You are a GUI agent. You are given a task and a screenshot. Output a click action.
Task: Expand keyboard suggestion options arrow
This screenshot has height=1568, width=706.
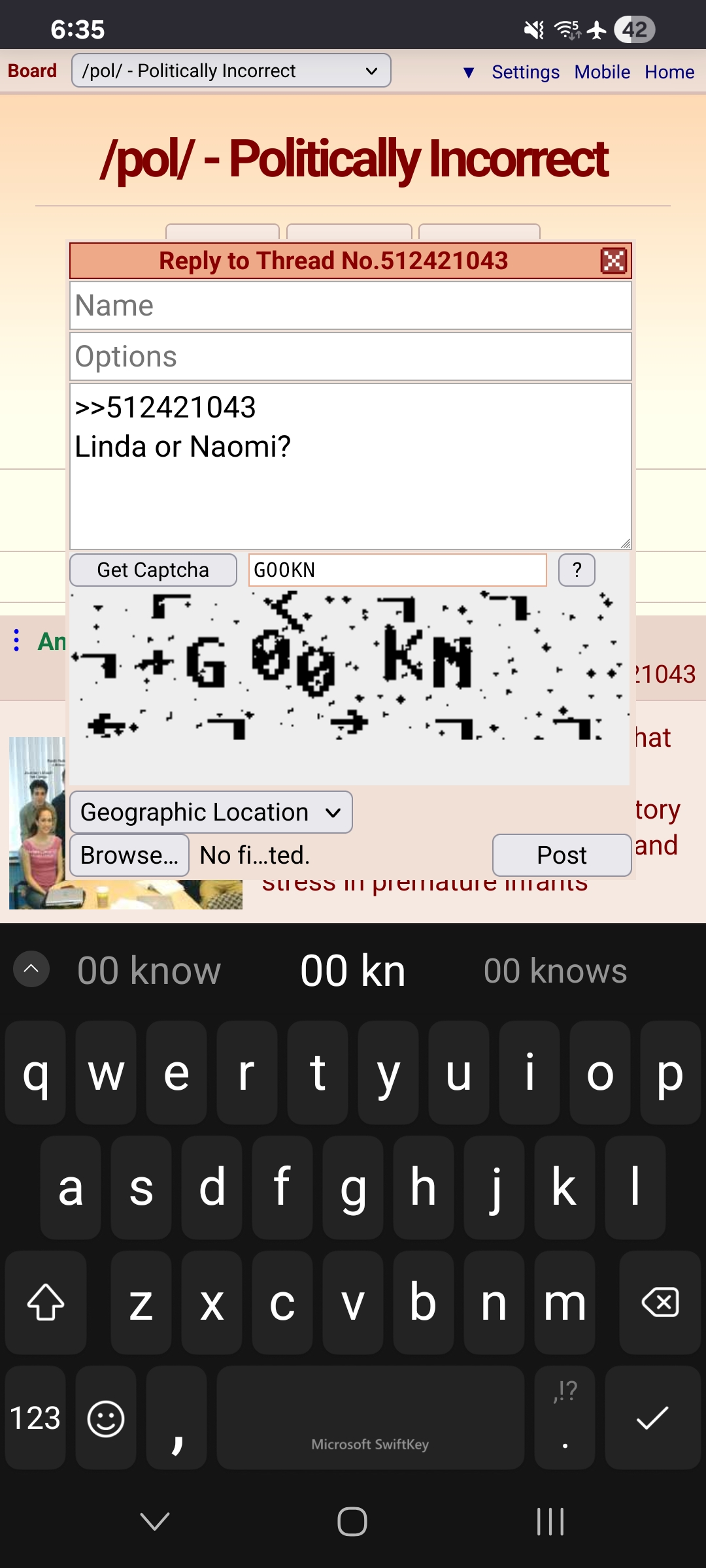coord(31,970)
